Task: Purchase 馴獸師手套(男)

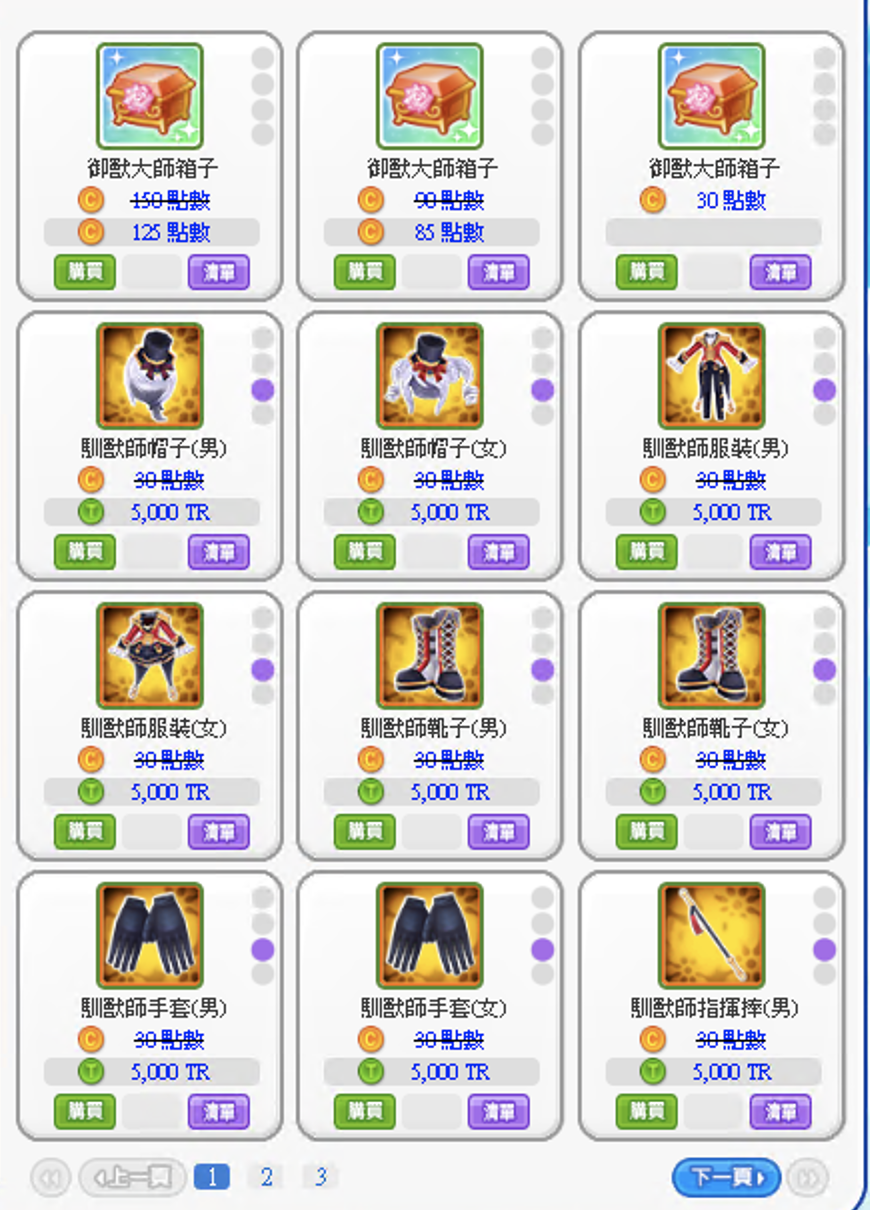Action: pyautogui.click(x=85, y=1112)
